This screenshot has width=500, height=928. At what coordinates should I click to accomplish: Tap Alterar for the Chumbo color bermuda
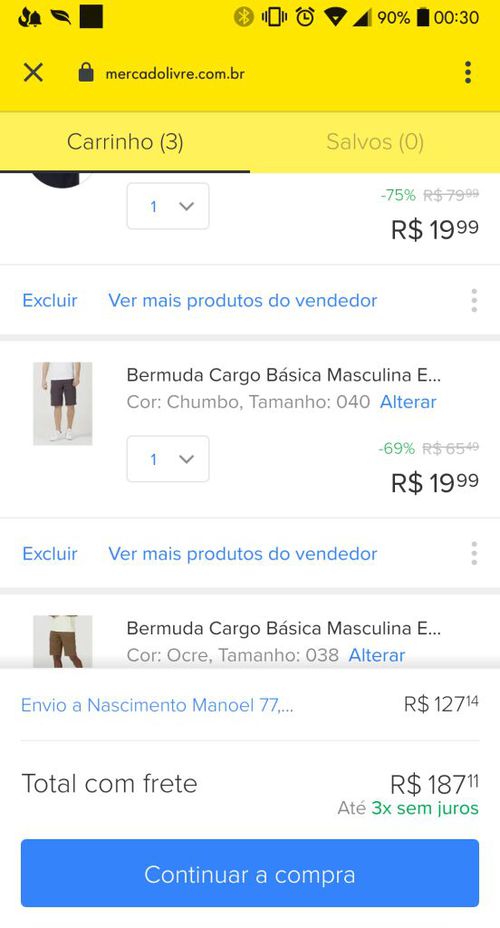click(x=408, y=402)
